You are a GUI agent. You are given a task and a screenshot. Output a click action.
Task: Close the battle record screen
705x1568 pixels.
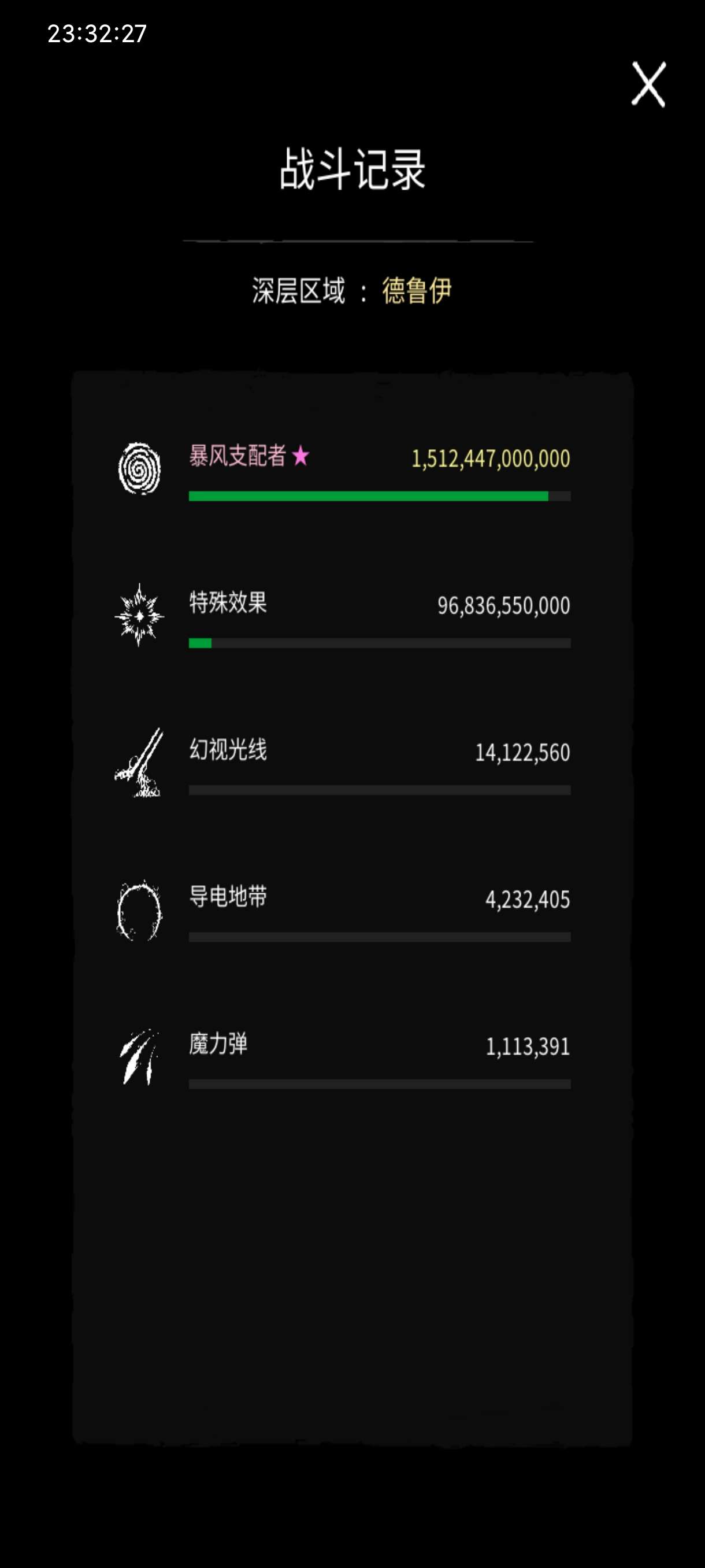click(648, 84)
